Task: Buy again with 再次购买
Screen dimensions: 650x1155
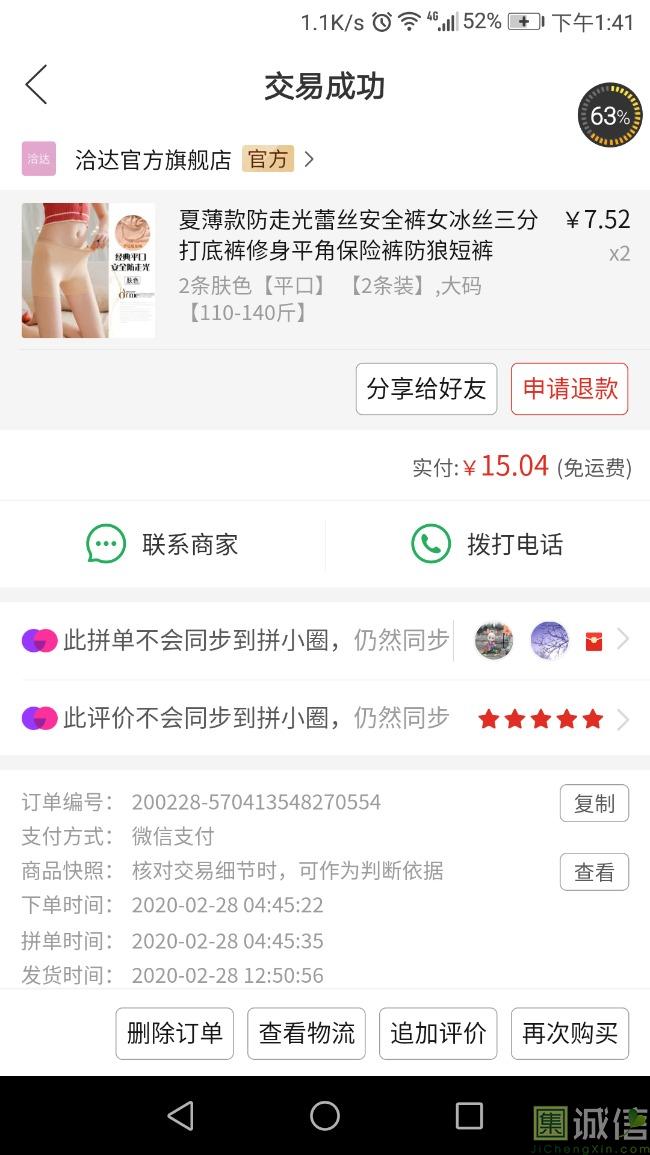Action: tap(570, 1033)
